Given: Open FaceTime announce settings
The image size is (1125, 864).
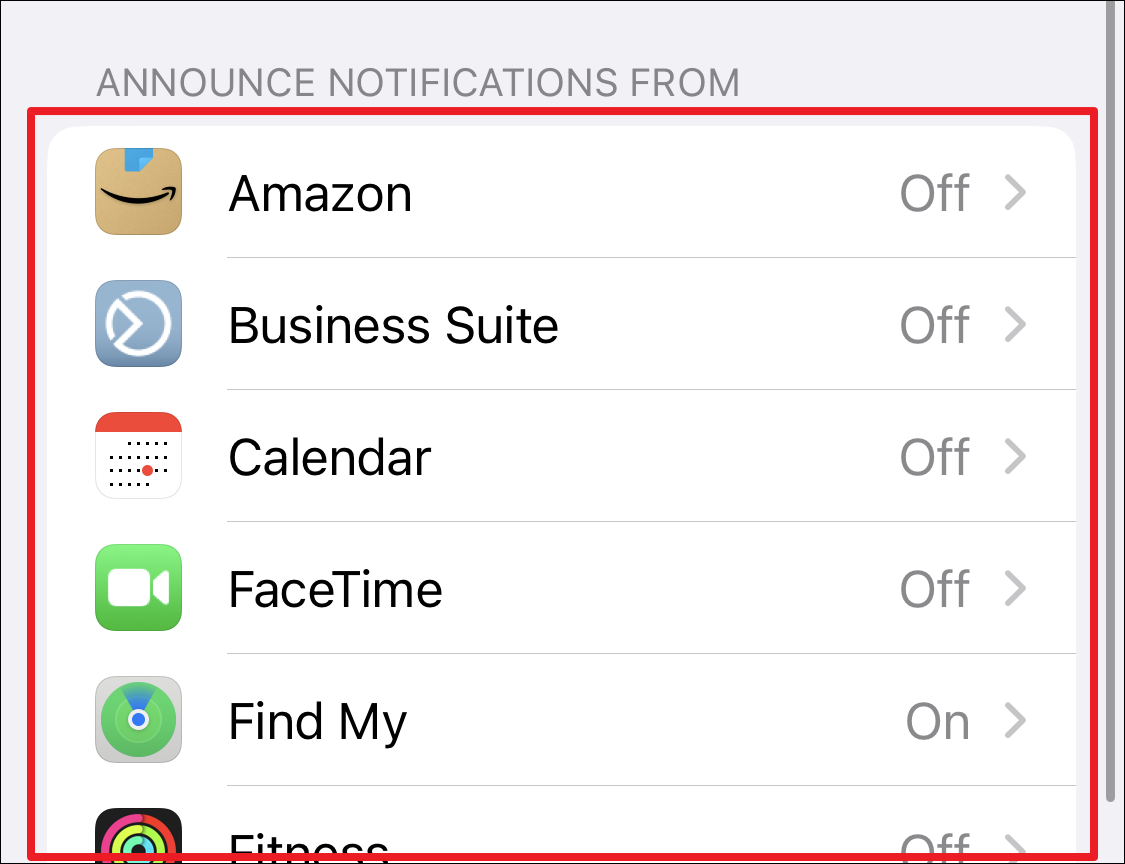Looking at the screenshot, I should tap(560, 589).
